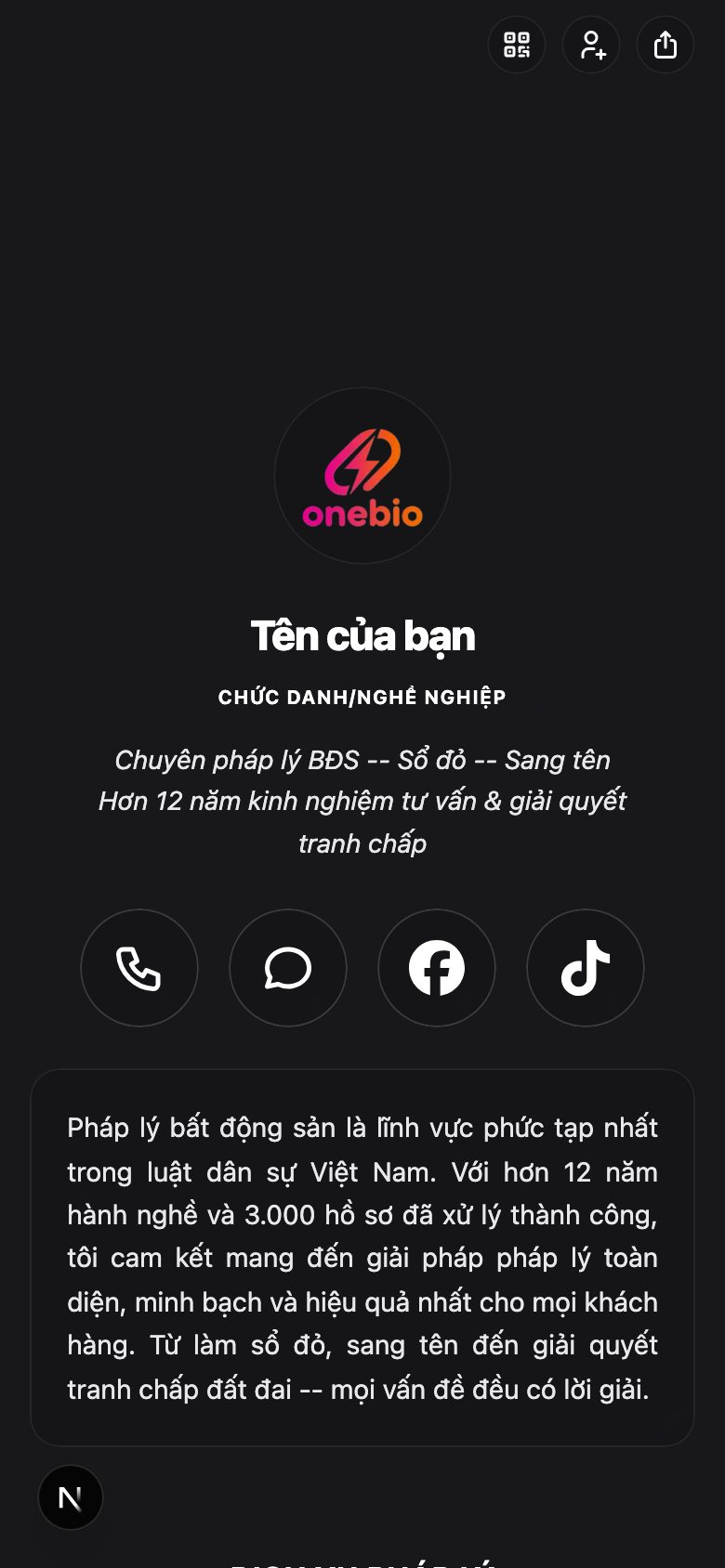Open the Facebook profile icon

click(437, 968)
